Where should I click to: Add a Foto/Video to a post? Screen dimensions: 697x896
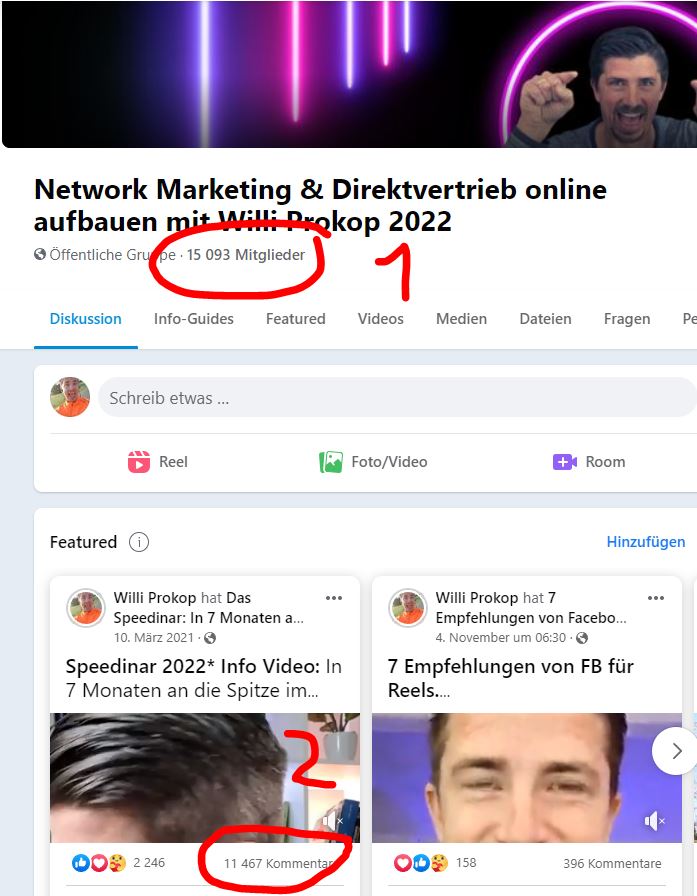[373, 462]
